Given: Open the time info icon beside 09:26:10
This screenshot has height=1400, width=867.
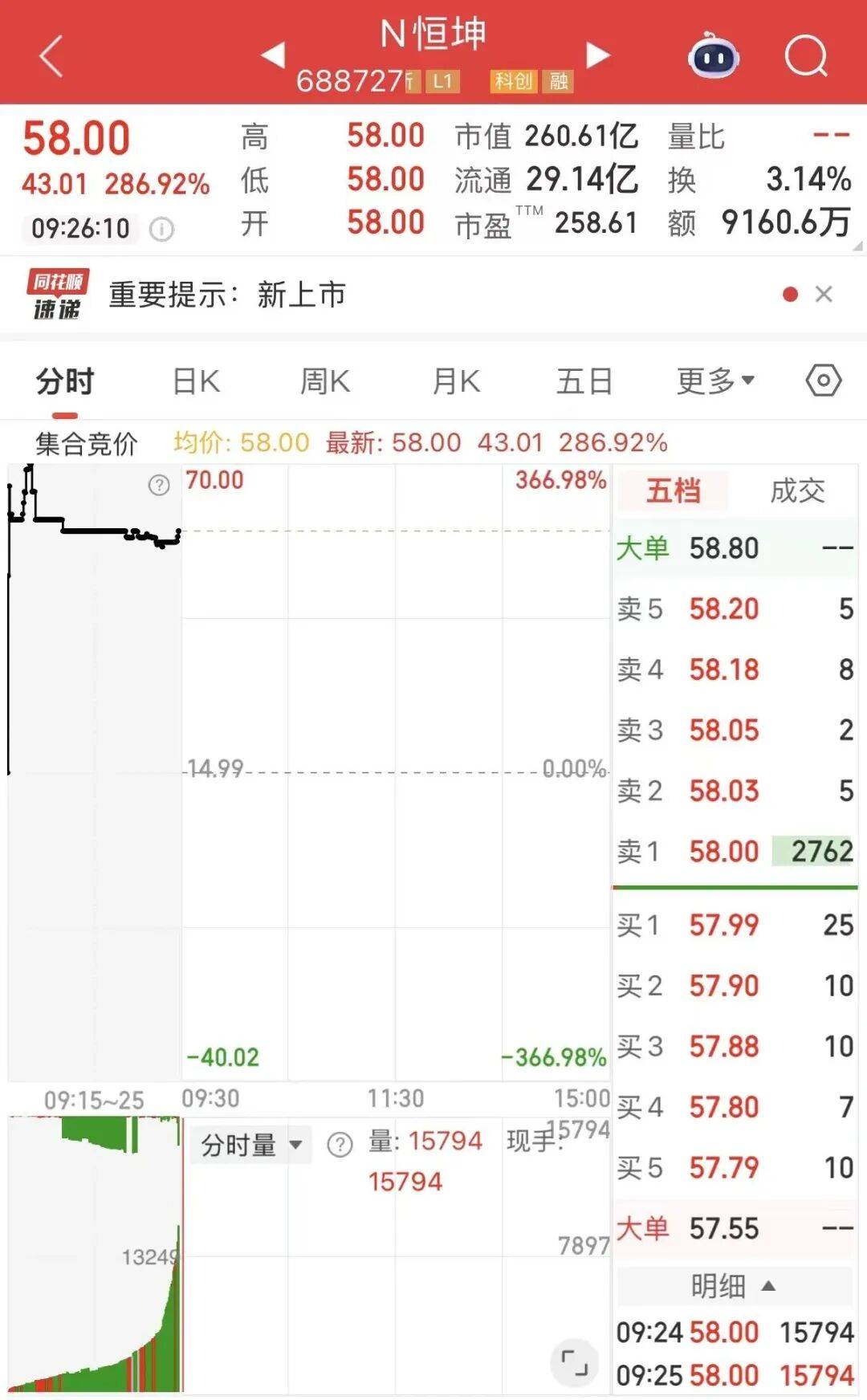Looking at the screenshot, I should tap(161, 230).
